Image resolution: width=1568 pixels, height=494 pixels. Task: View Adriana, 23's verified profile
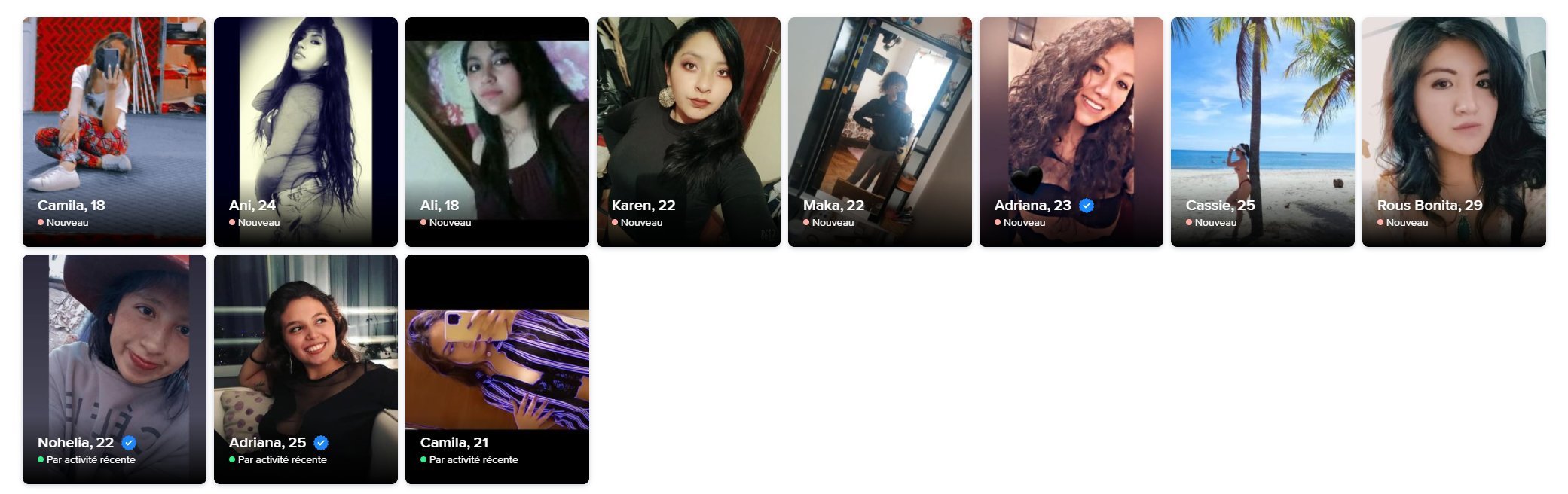[x=1071, y=132]
